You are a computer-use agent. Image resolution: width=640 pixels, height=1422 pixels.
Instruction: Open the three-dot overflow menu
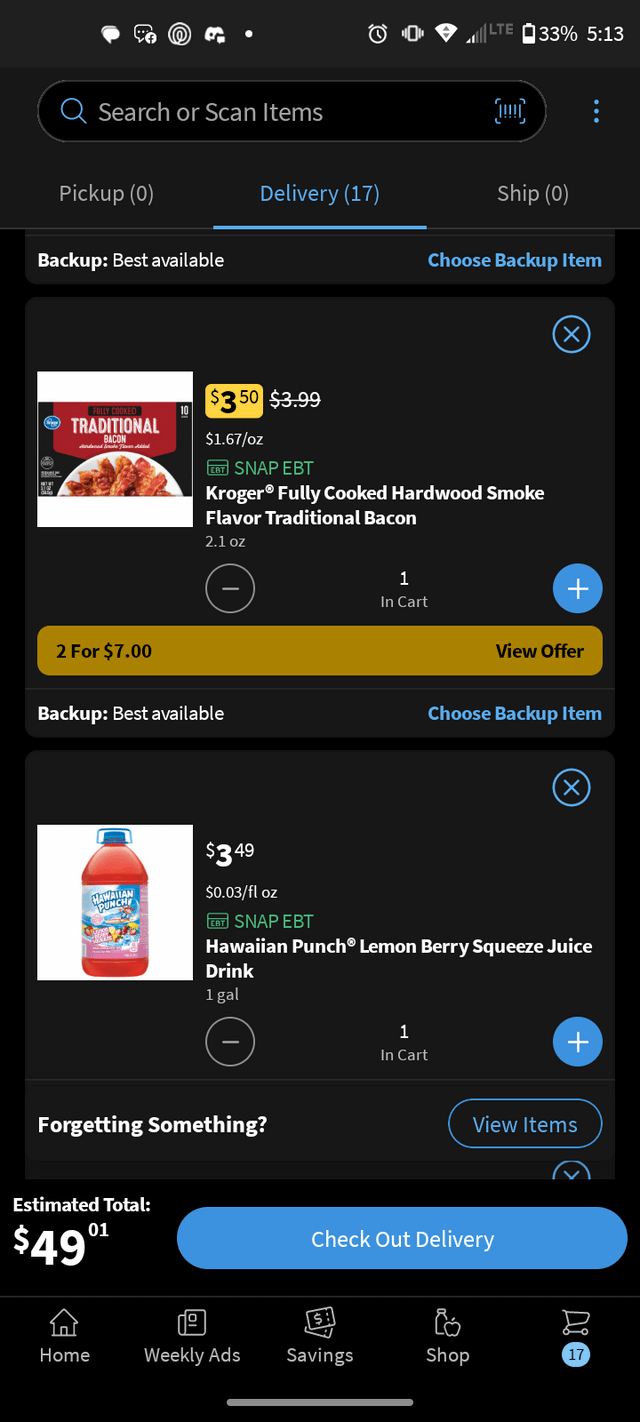596,112
